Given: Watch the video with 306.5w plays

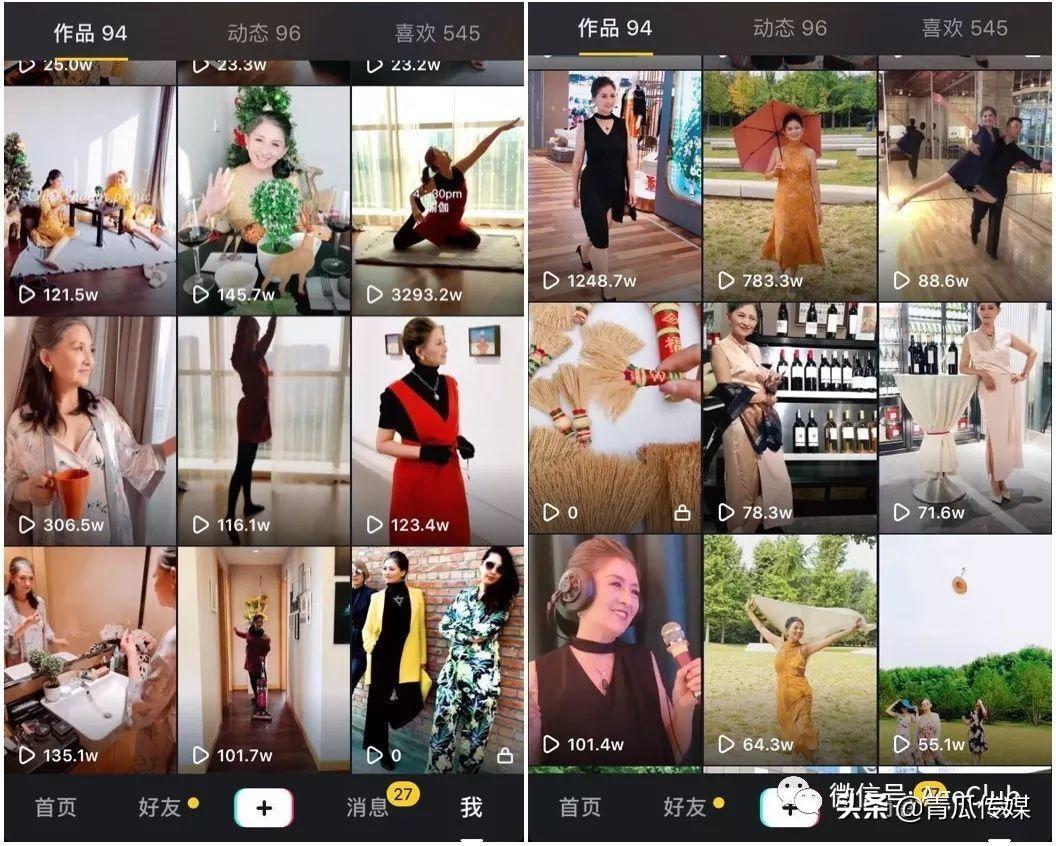Looking at the screenshot, I should click(89, 430).
